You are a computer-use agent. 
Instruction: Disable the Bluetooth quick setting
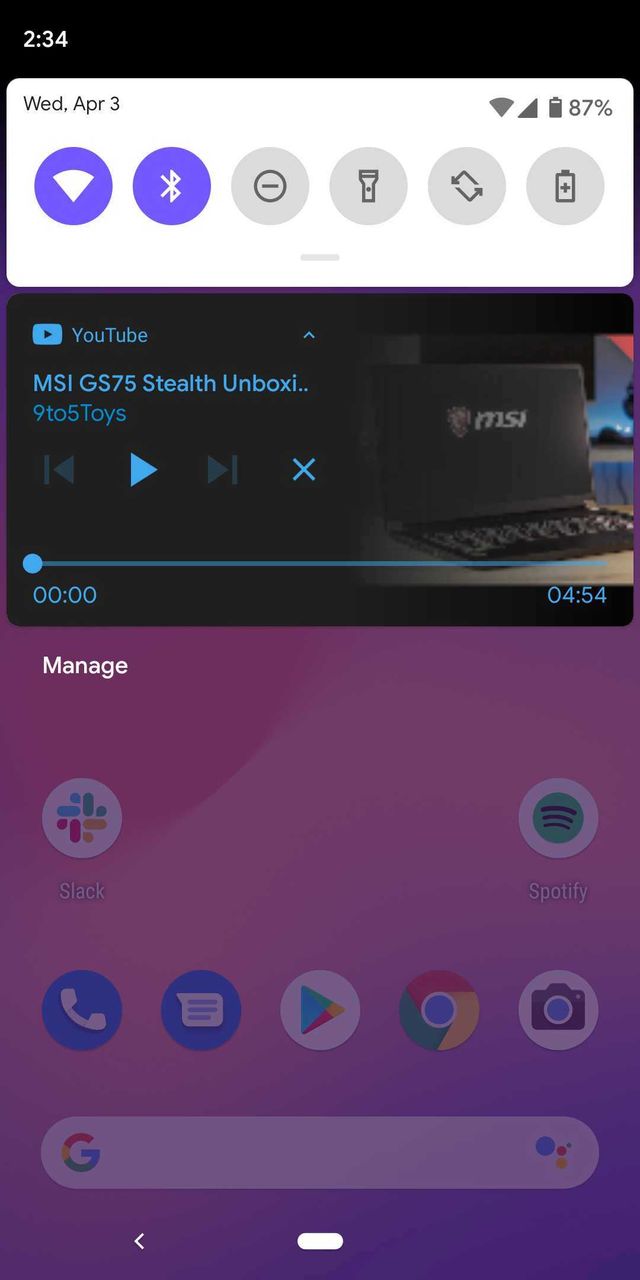point(171,186)
